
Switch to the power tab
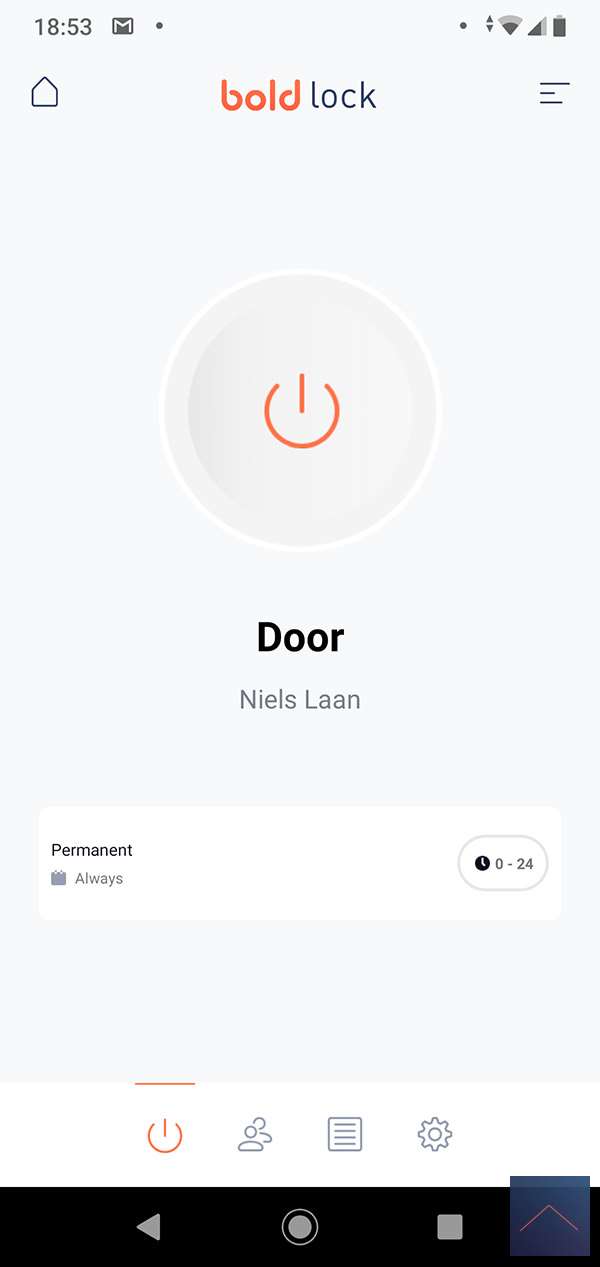pos(165,1135)
